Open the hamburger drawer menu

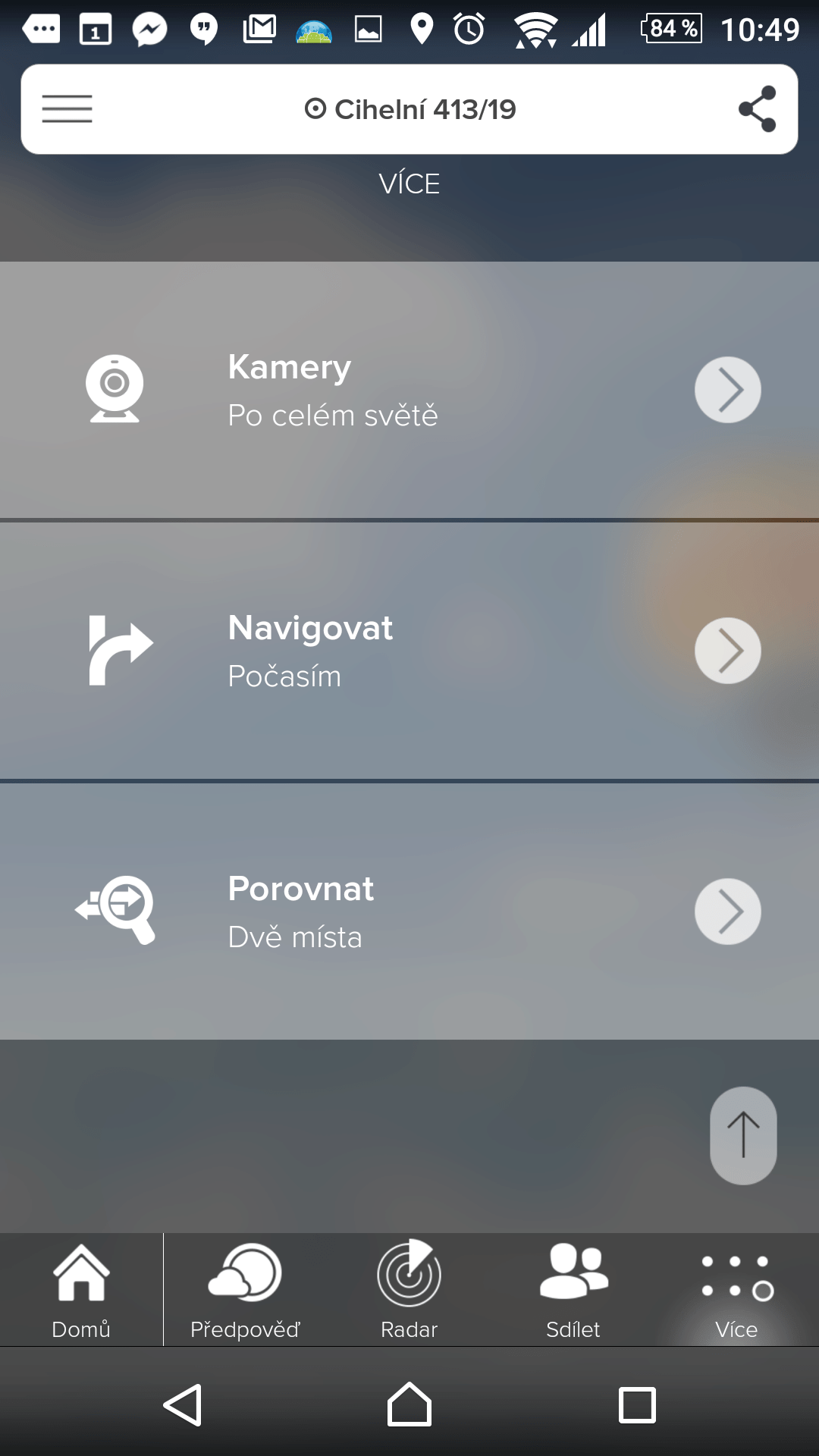click(67, 109)
